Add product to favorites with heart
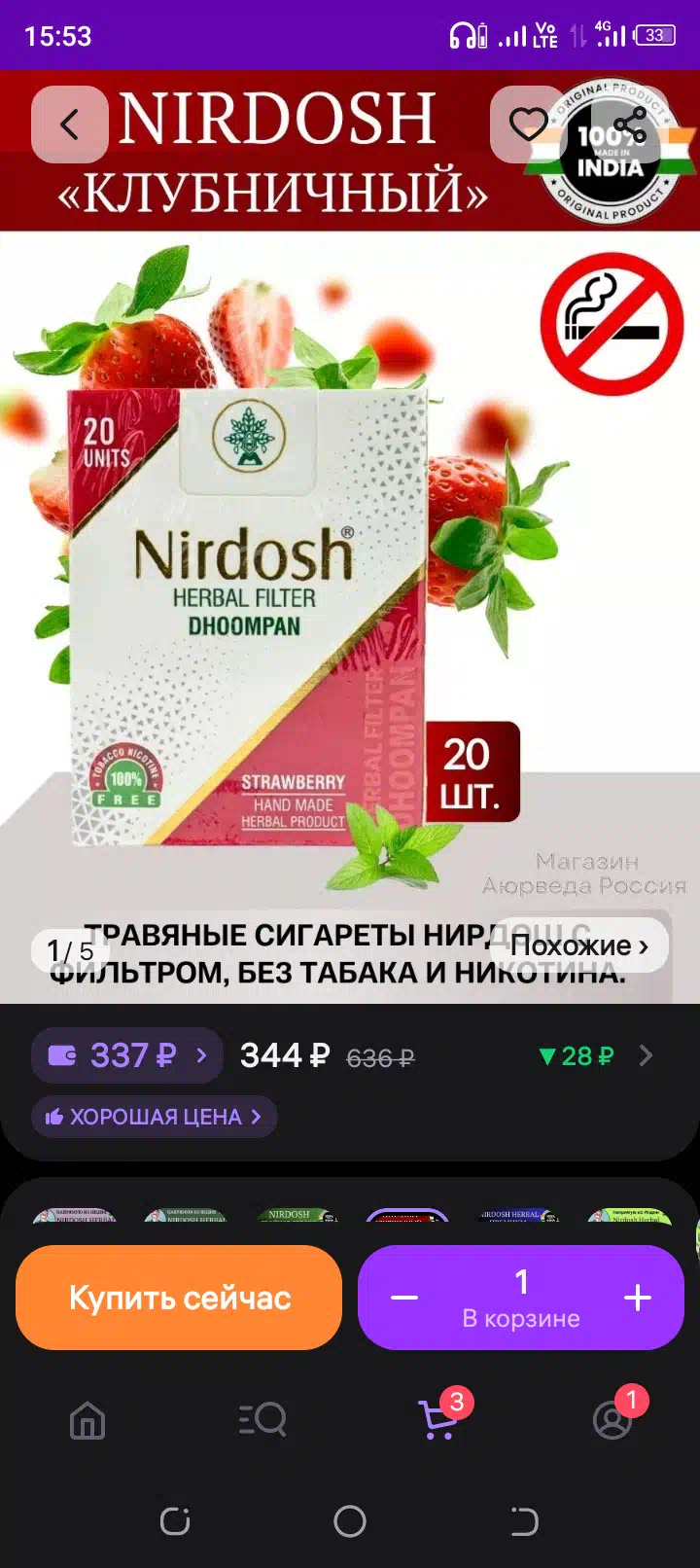Viewport: 700px width, 1568px height. click(x=528, y=125)
